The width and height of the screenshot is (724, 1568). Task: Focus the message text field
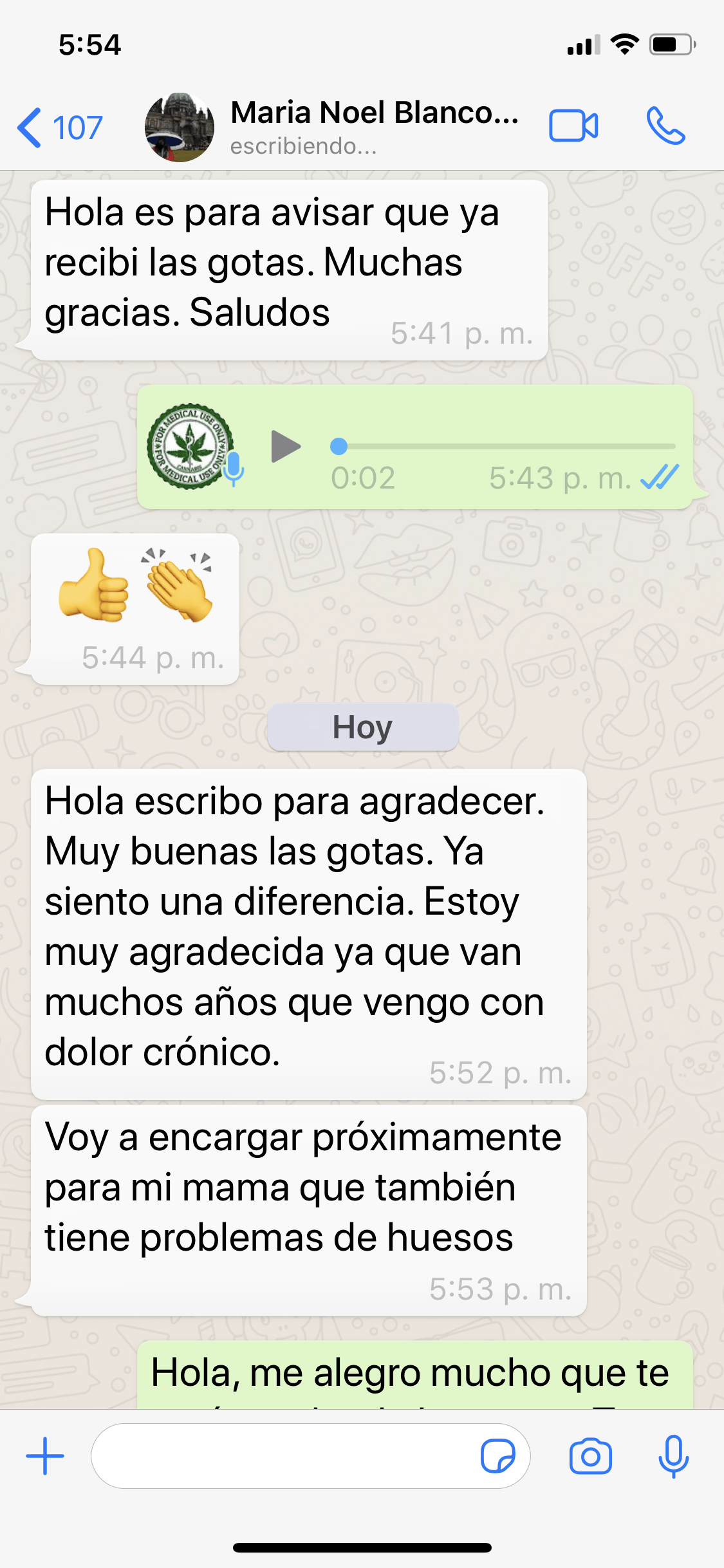[283, 1455]
